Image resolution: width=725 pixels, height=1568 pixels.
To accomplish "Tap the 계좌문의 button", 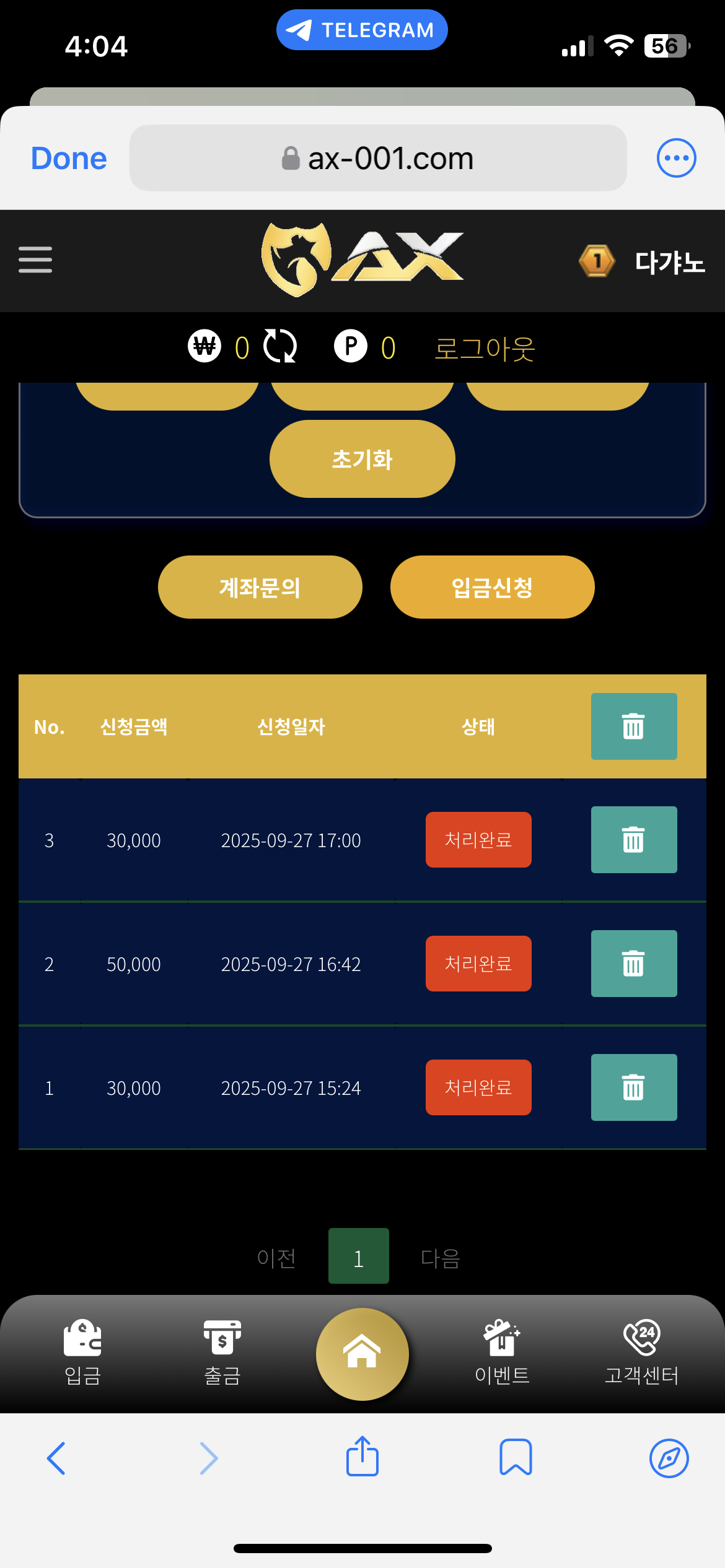I will coord(260,587).
